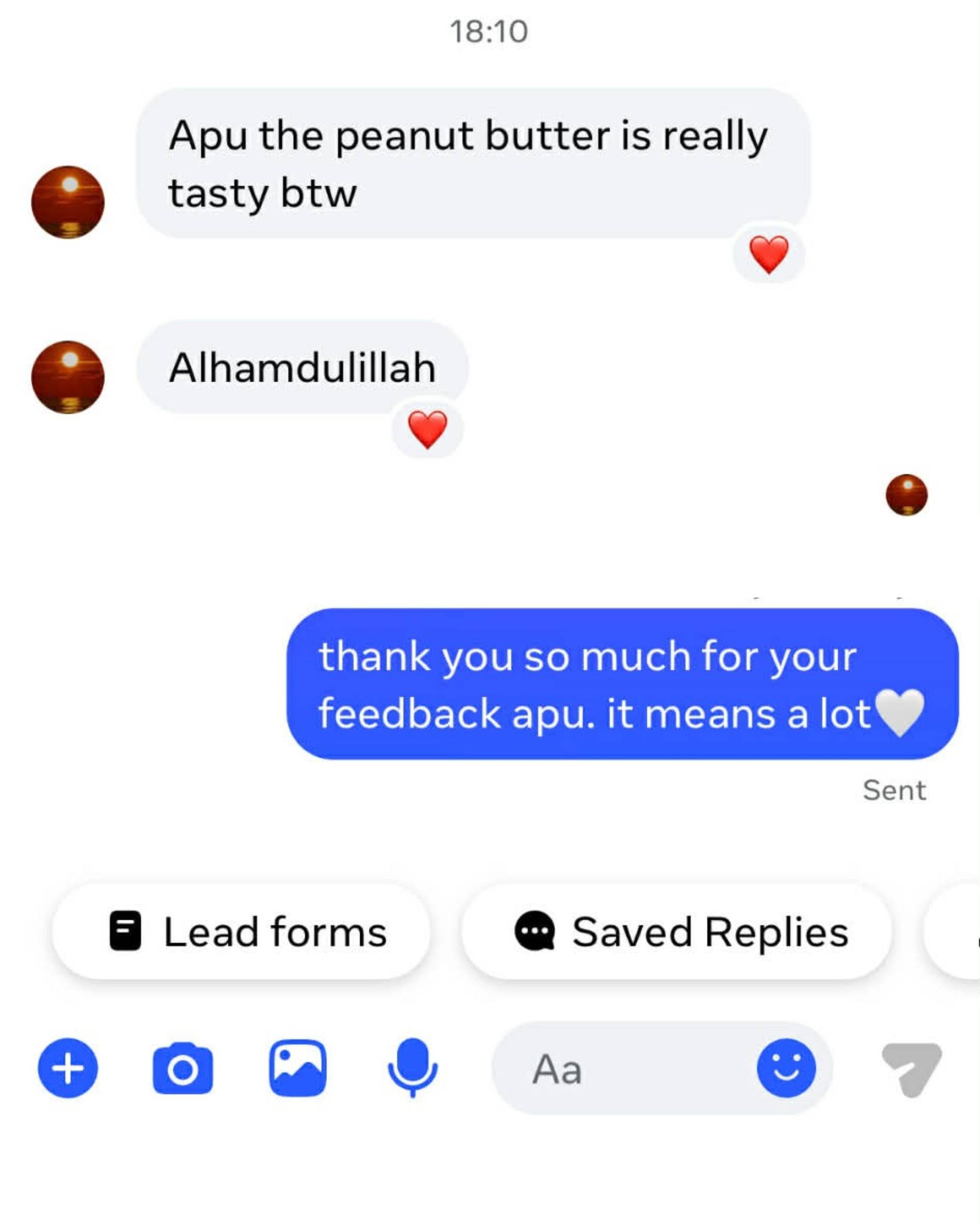This screenshot has width=980, height=1225.
Task: Open Lead forms chip
Action: click(241, 931)
